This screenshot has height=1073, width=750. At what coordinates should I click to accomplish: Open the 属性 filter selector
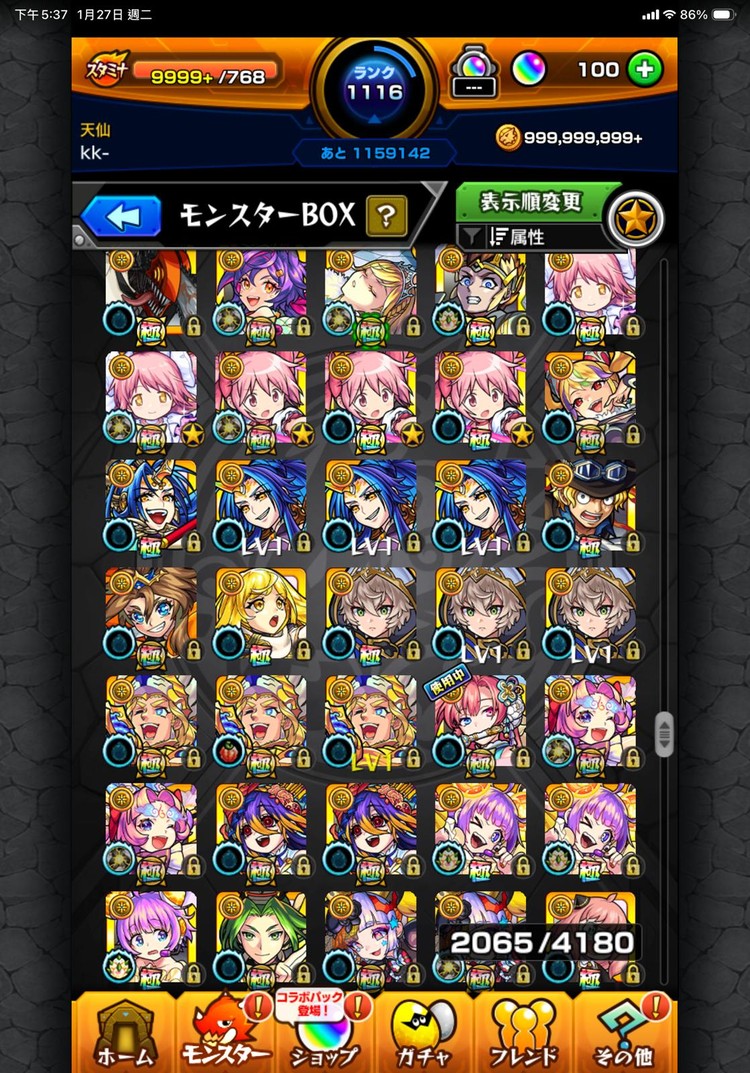click(530, 237)
